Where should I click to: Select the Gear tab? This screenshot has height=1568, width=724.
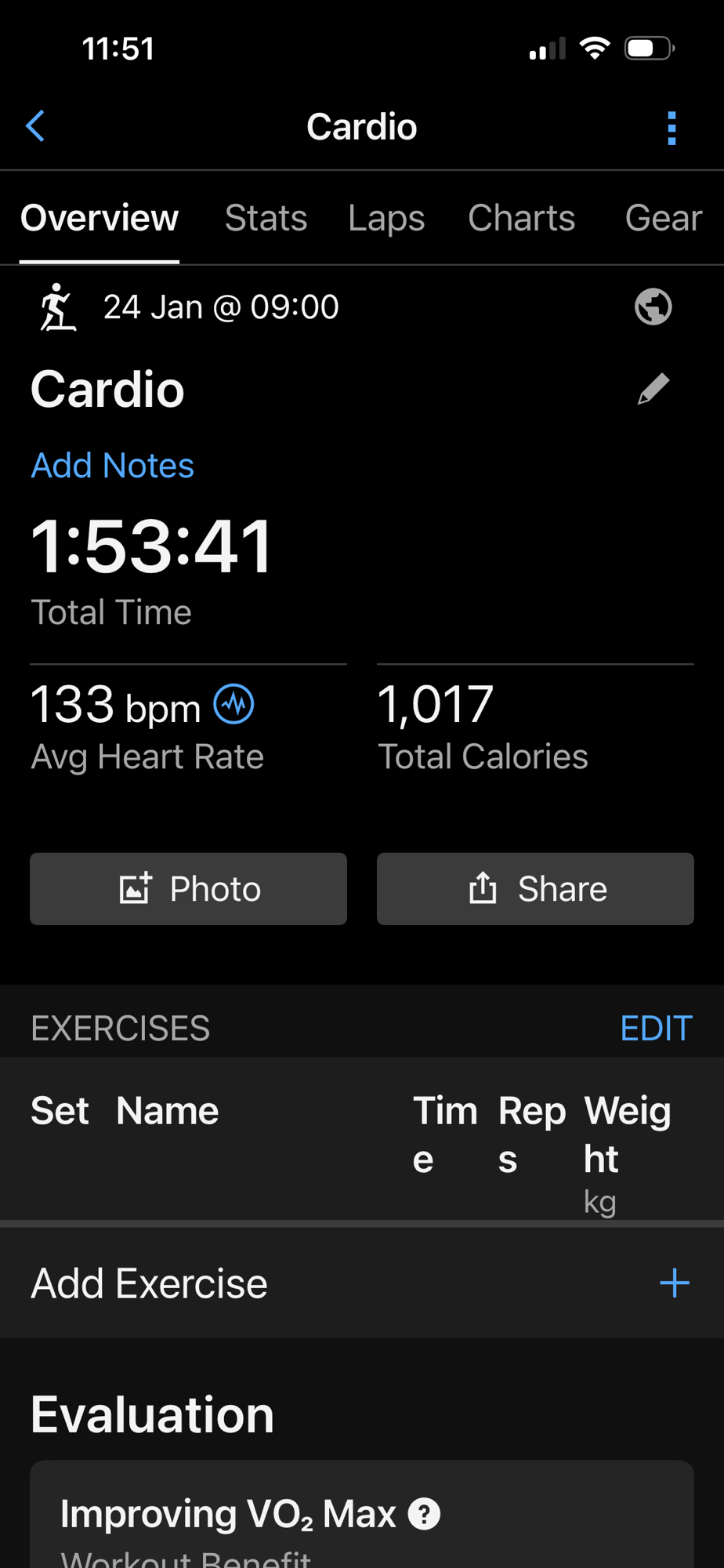[x=663, y=218]
